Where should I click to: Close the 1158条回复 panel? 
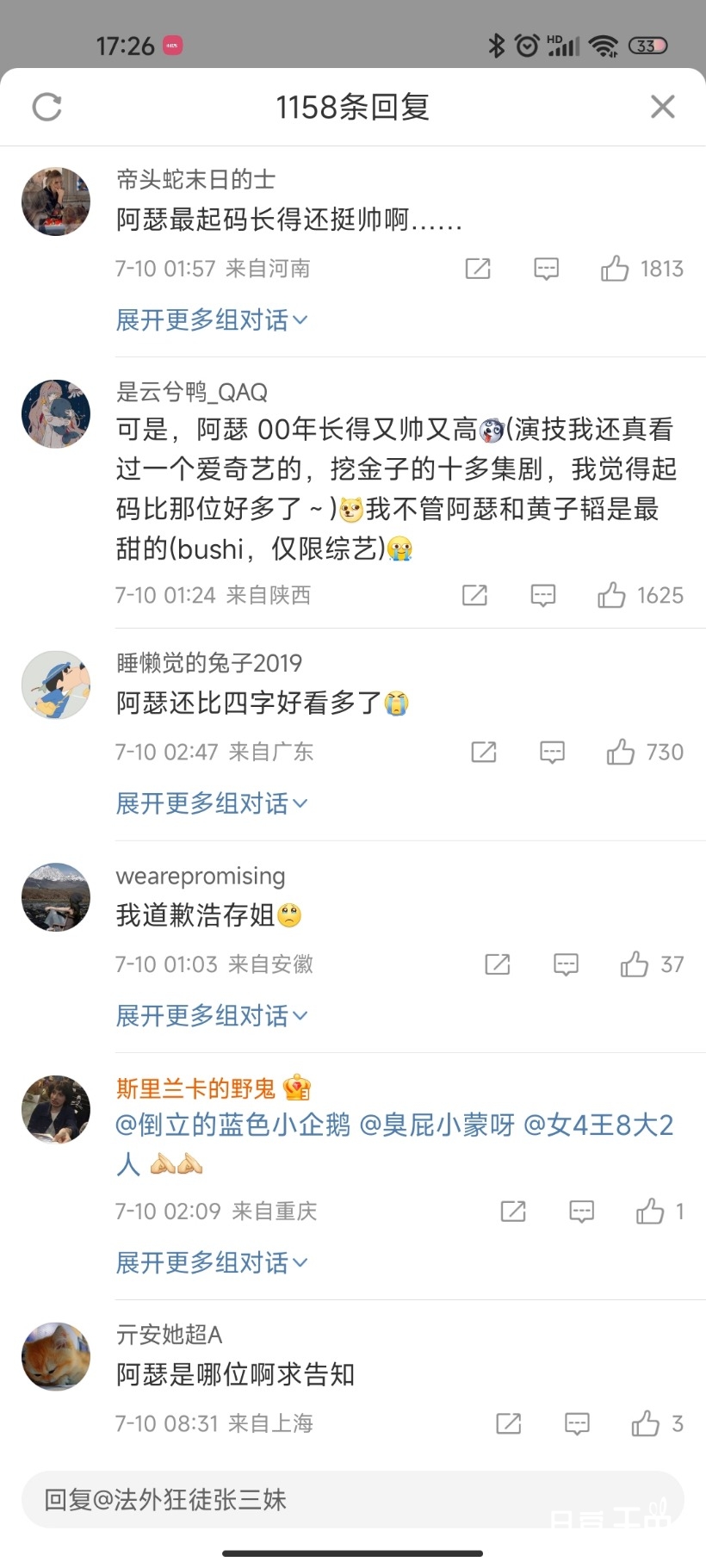(x=662, y=106)
